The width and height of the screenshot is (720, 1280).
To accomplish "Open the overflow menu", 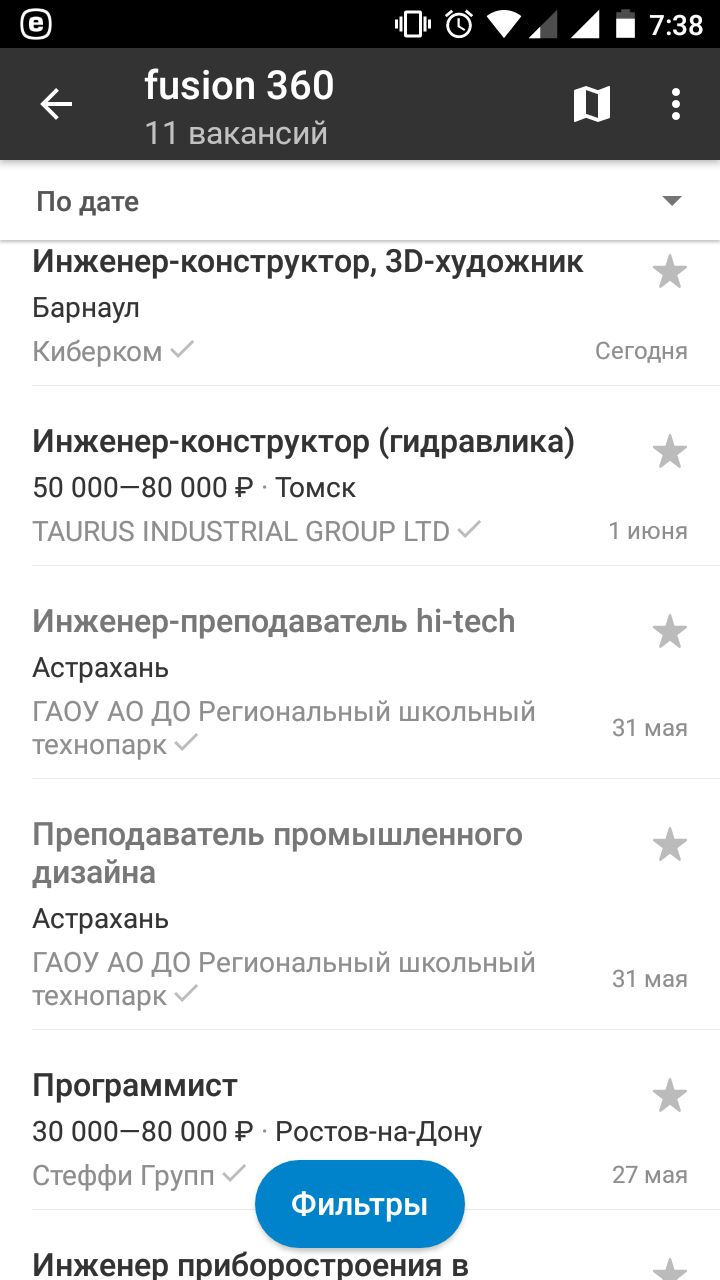I will pos(676,104).
